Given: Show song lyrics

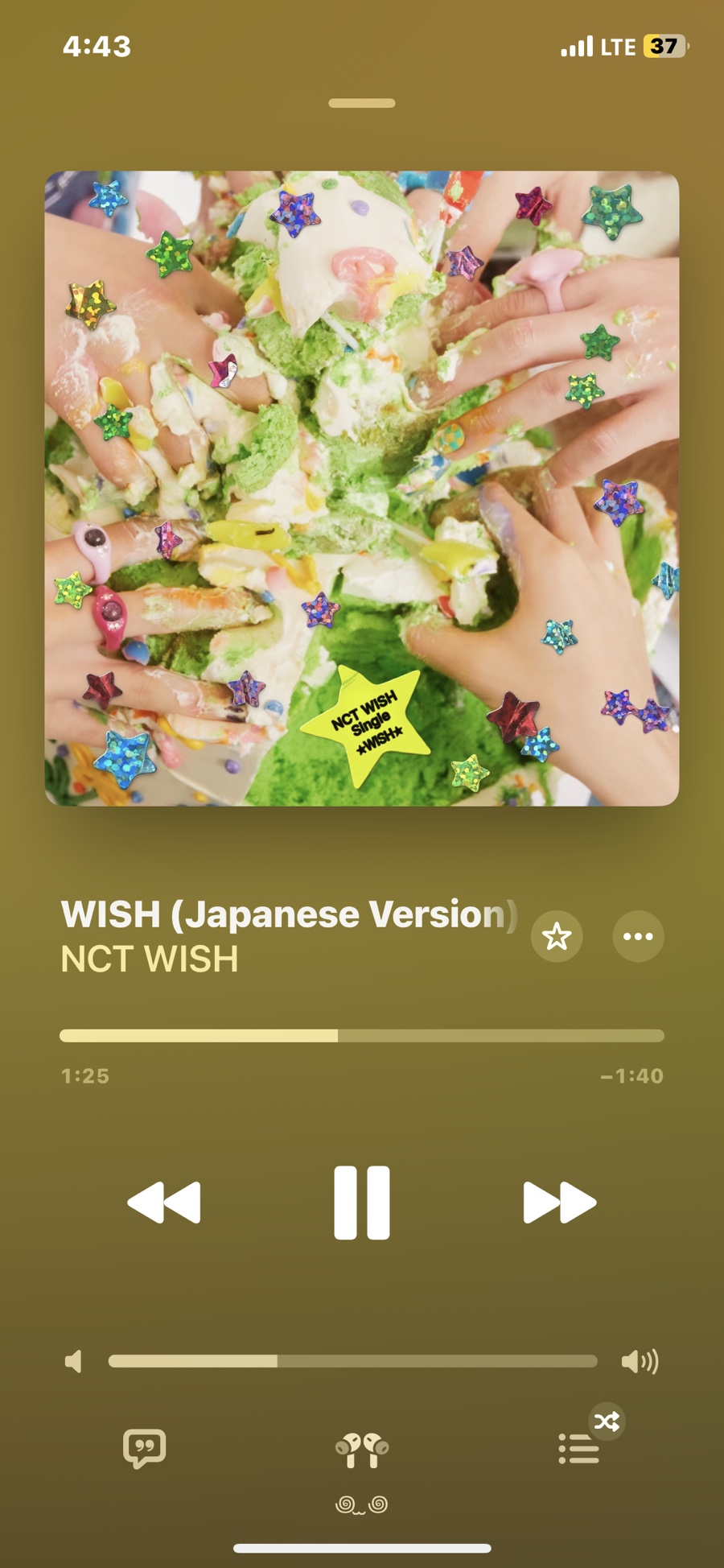Looking at the screenshot, I should tap(145, 1449).
